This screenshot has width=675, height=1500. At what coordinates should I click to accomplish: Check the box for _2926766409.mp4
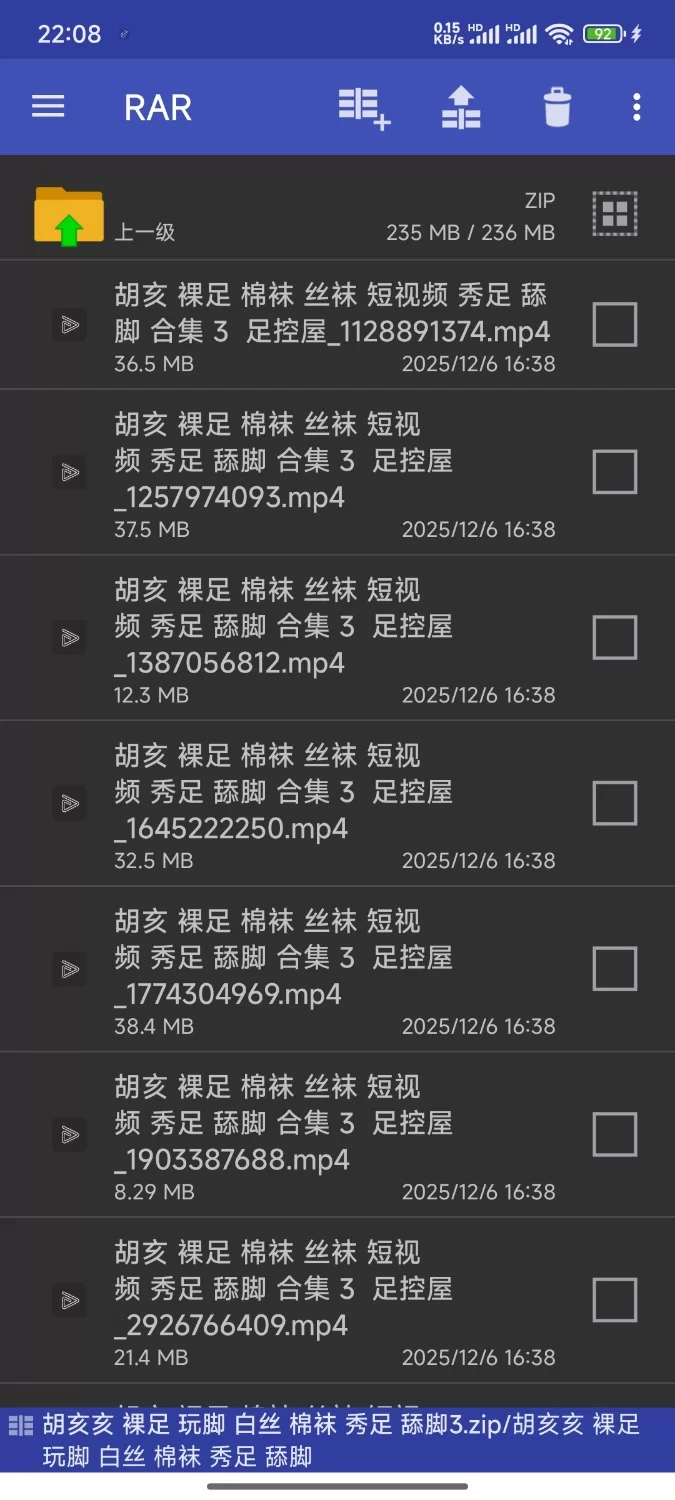point(614,1300)
